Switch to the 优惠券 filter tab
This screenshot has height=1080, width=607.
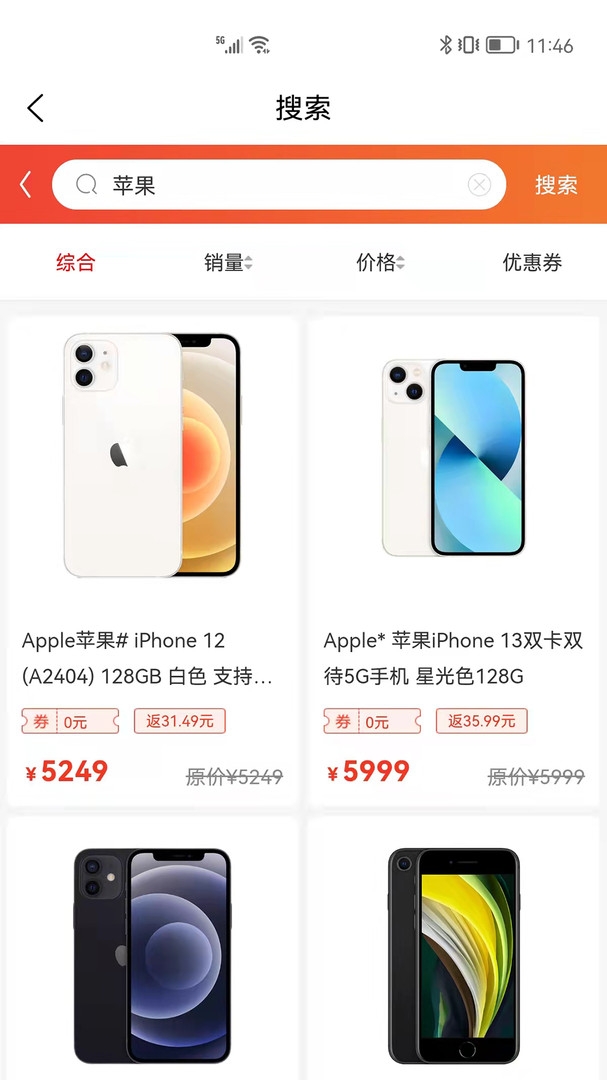tap(532, 263)
